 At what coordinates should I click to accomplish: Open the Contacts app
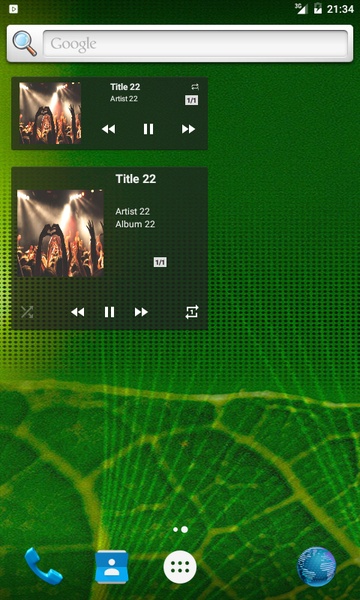(112, 567)
